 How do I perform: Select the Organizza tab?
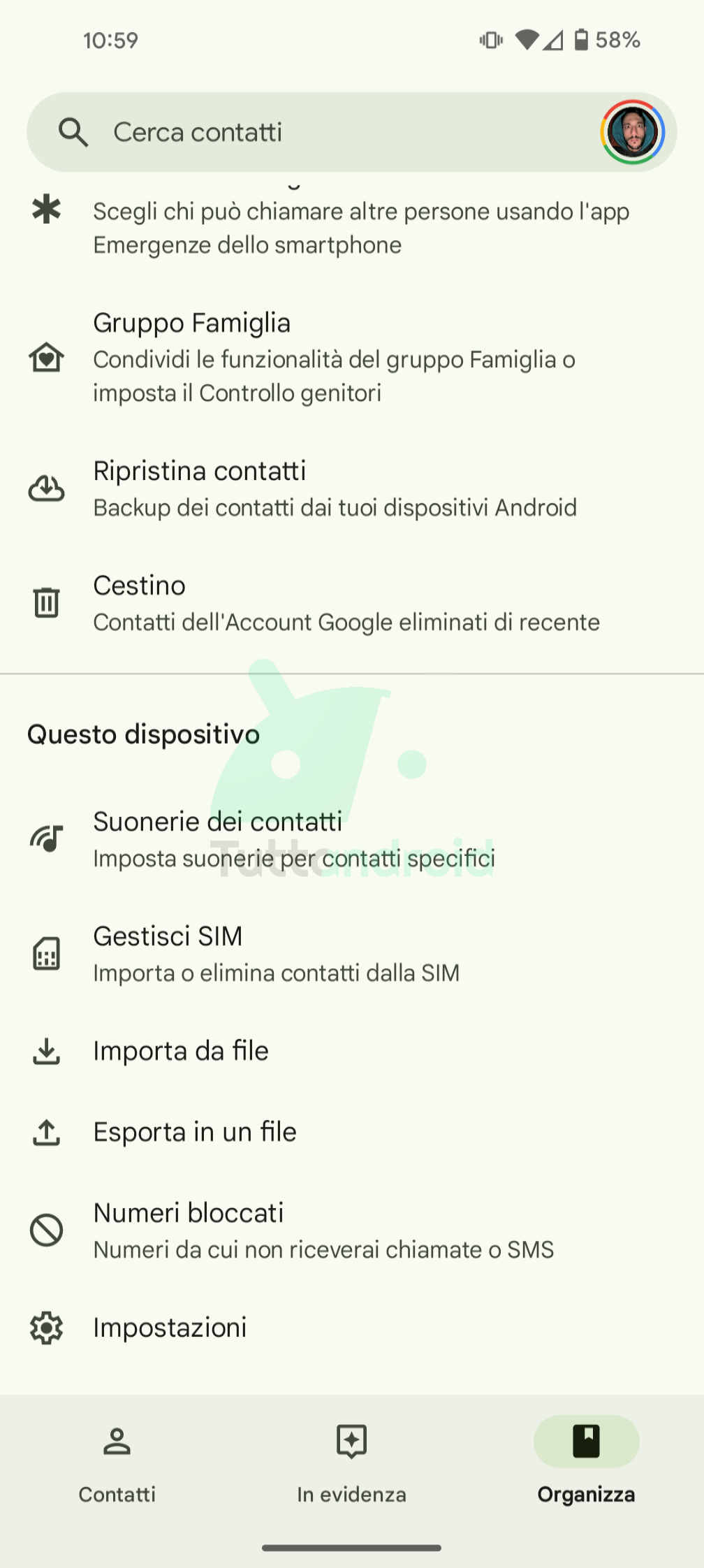(586, 1464)
